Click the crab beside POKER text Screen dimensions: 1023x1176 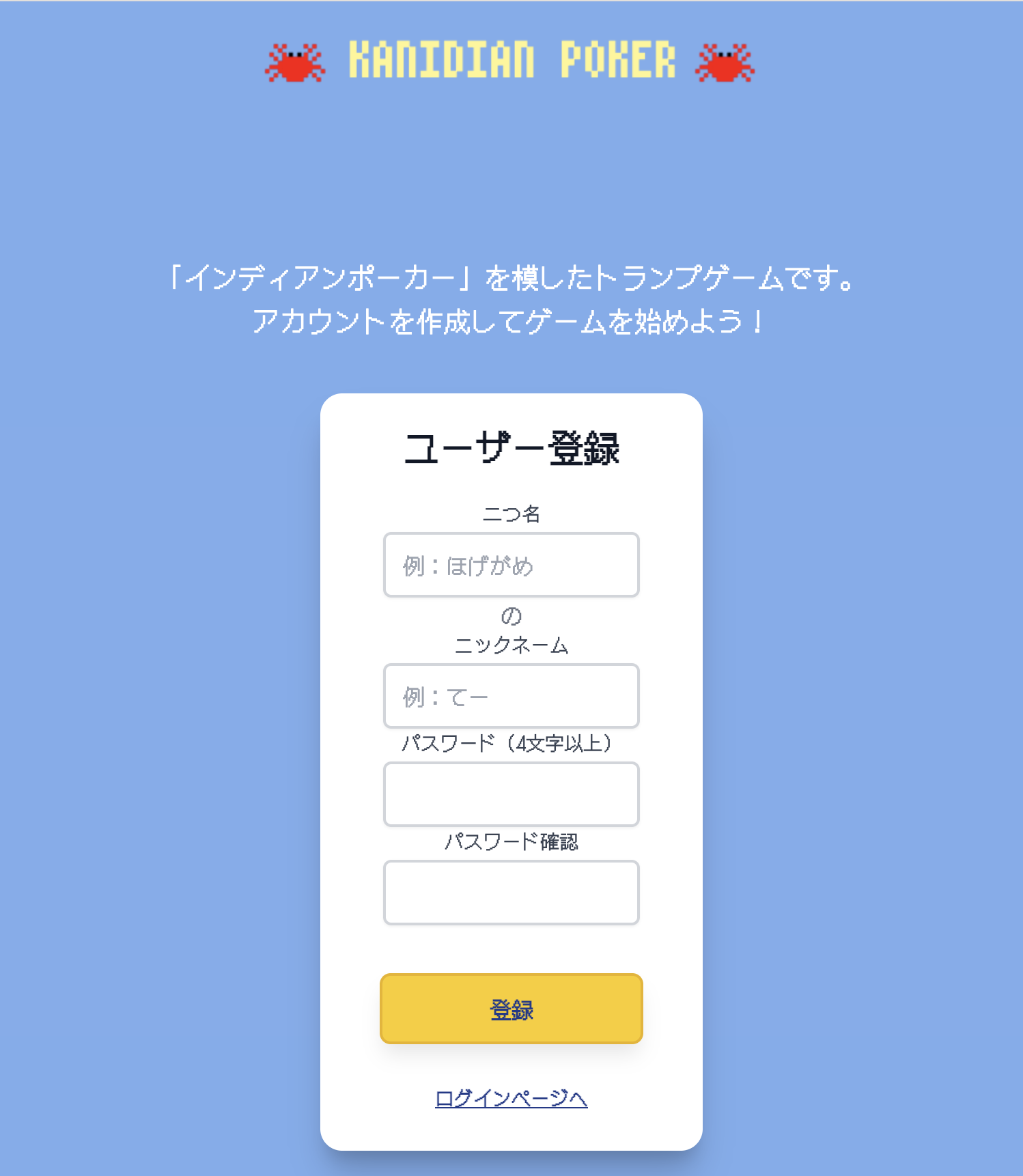726,64
